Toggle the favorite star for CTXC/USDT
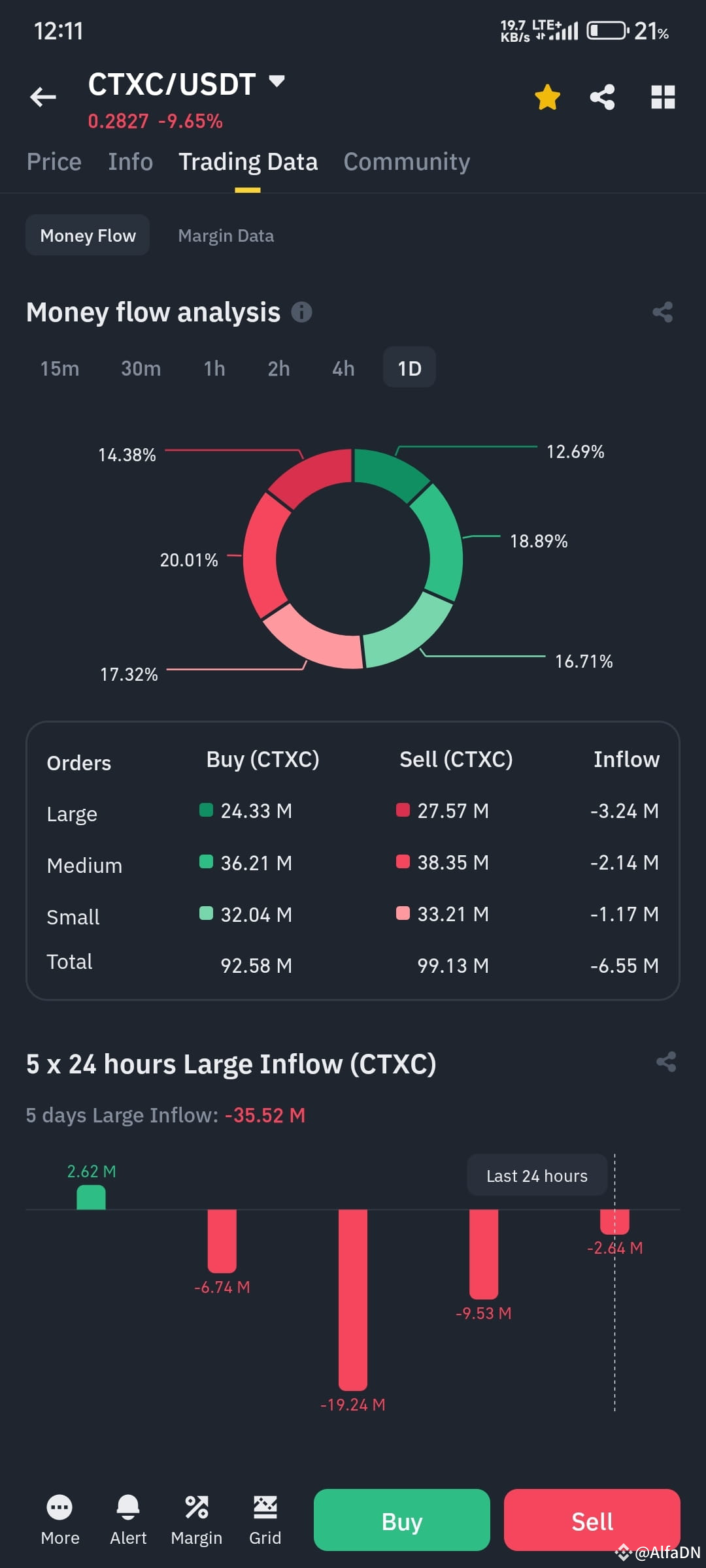The height and width of the screenshot is (1568, 706). [547, 97]
